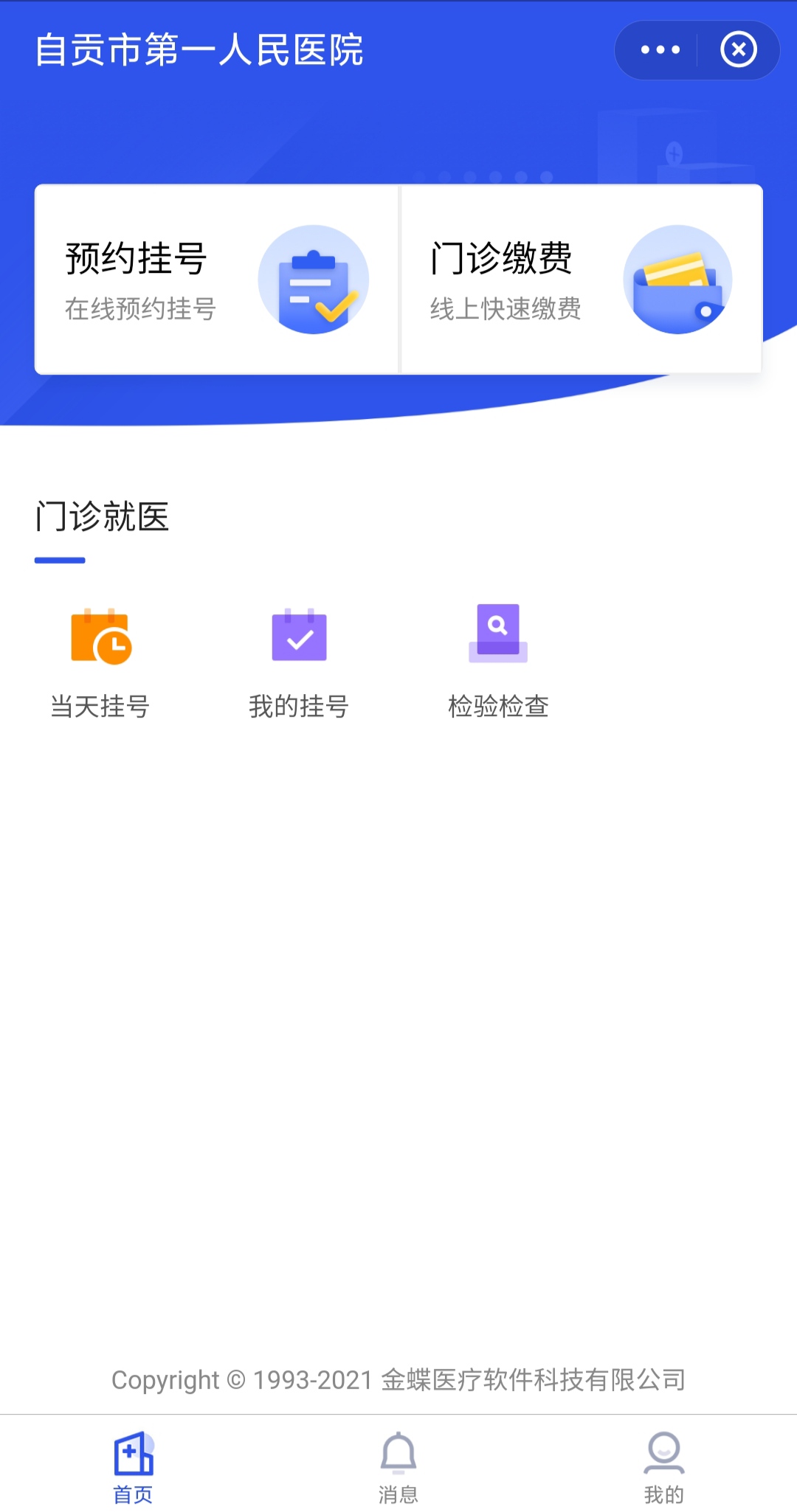
Task: Open the 预约挂号 appointment card
Action: [x=217, y=280]
